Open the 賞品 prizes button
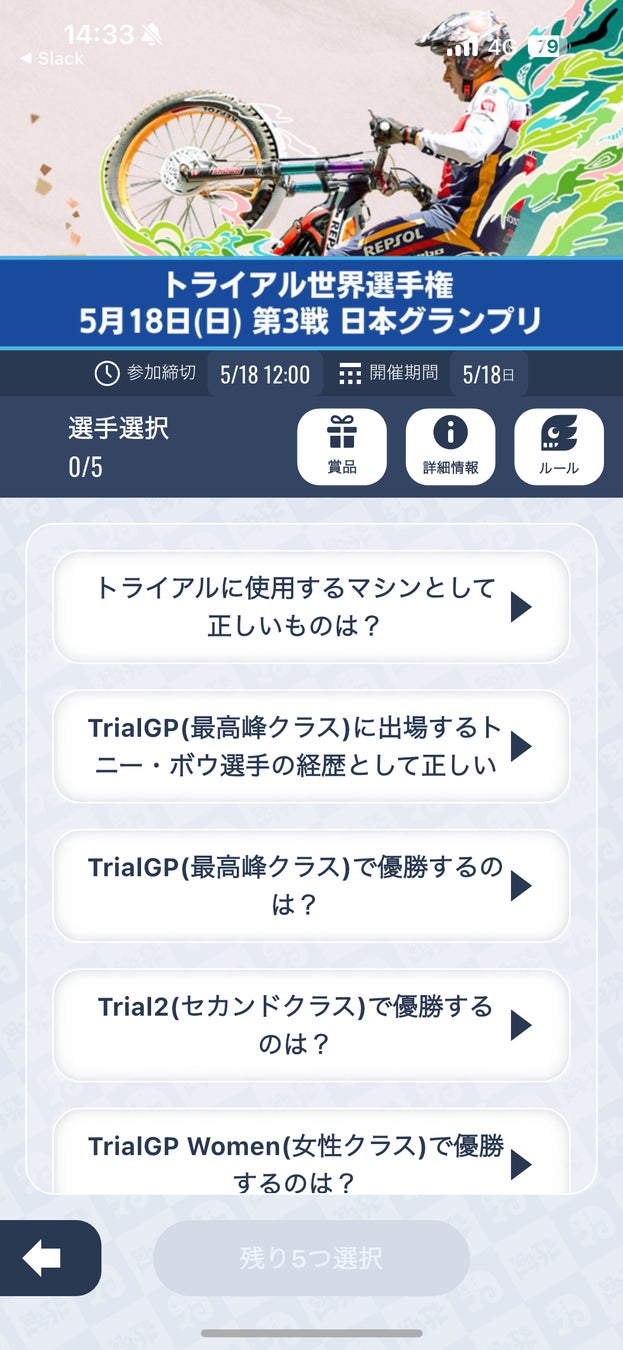 tap(342, 447)
